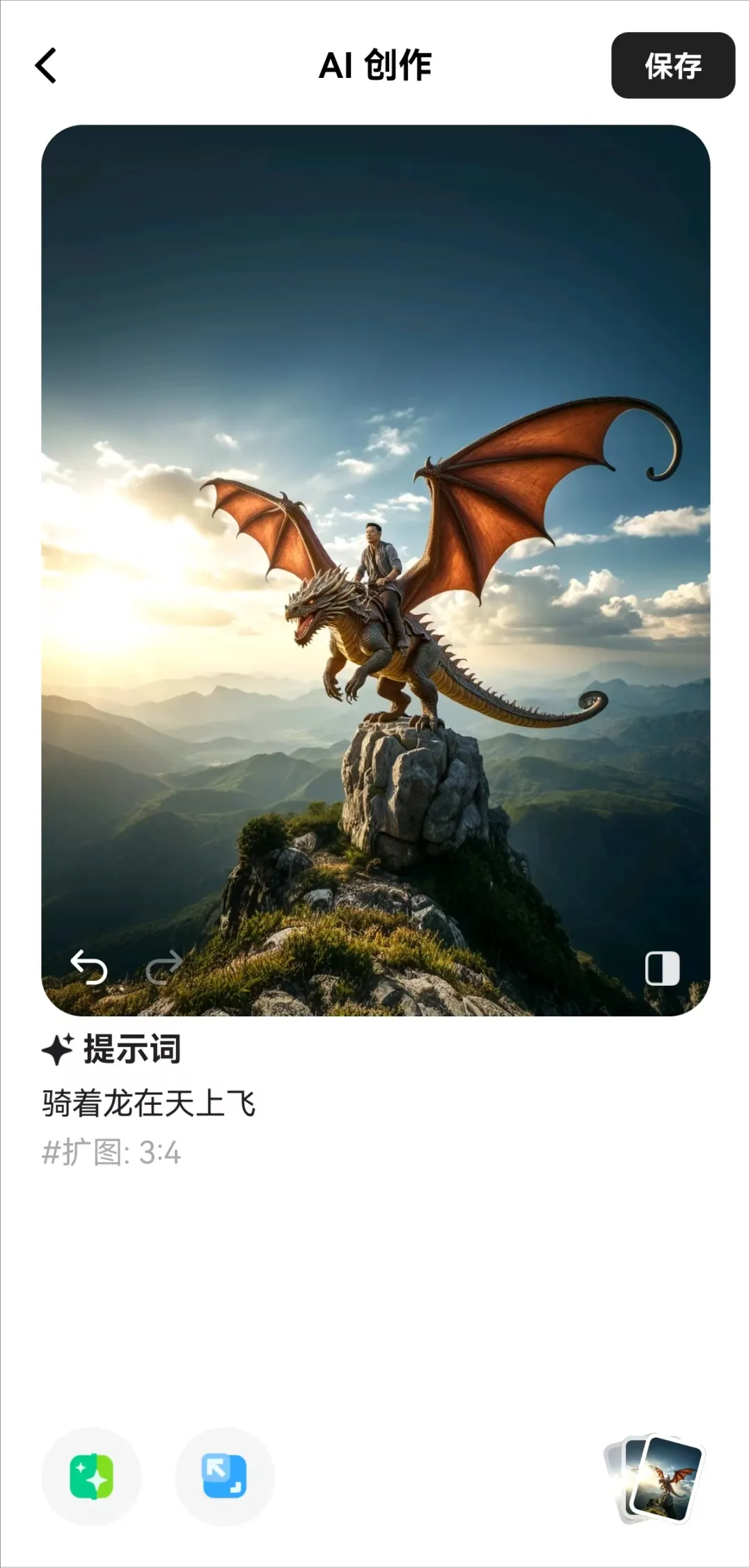Open the blue image expand tool
This screenshot has width=749, height=1568.
coord(224,1476)
